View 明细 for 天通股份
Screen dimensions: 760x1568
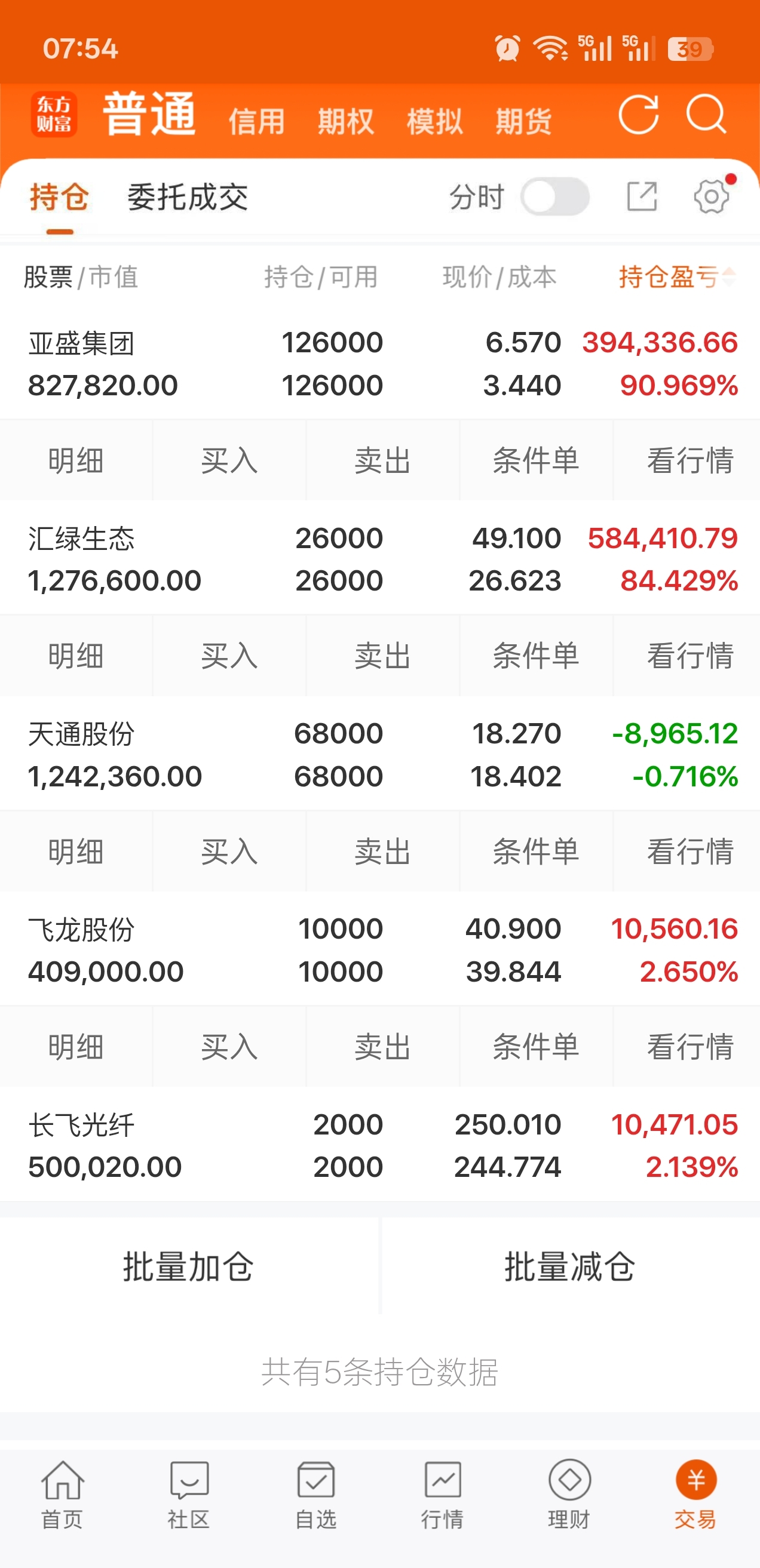[75, 851]
